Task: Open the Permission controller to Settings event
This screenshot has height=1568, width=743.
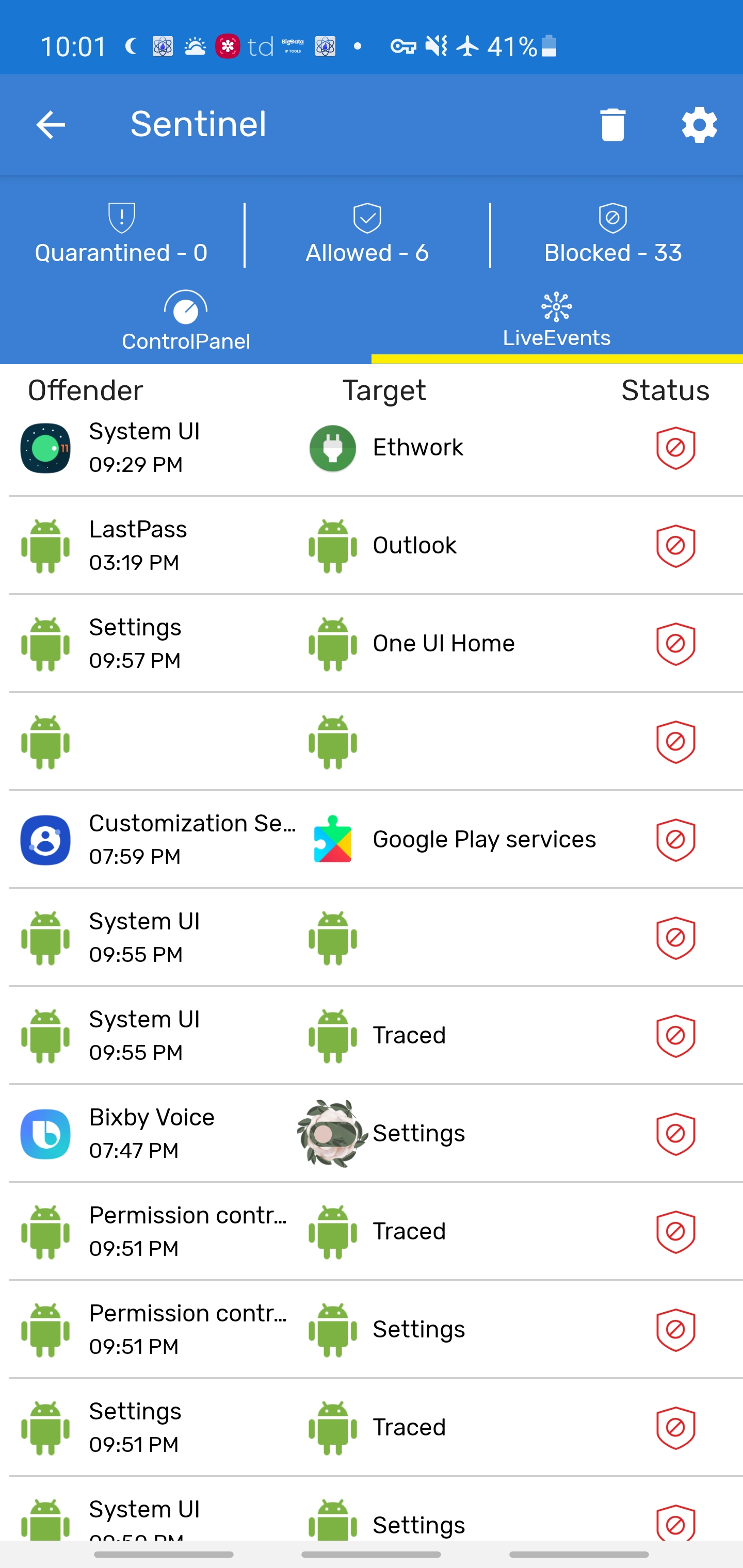Action: [x=372, y=1330]
